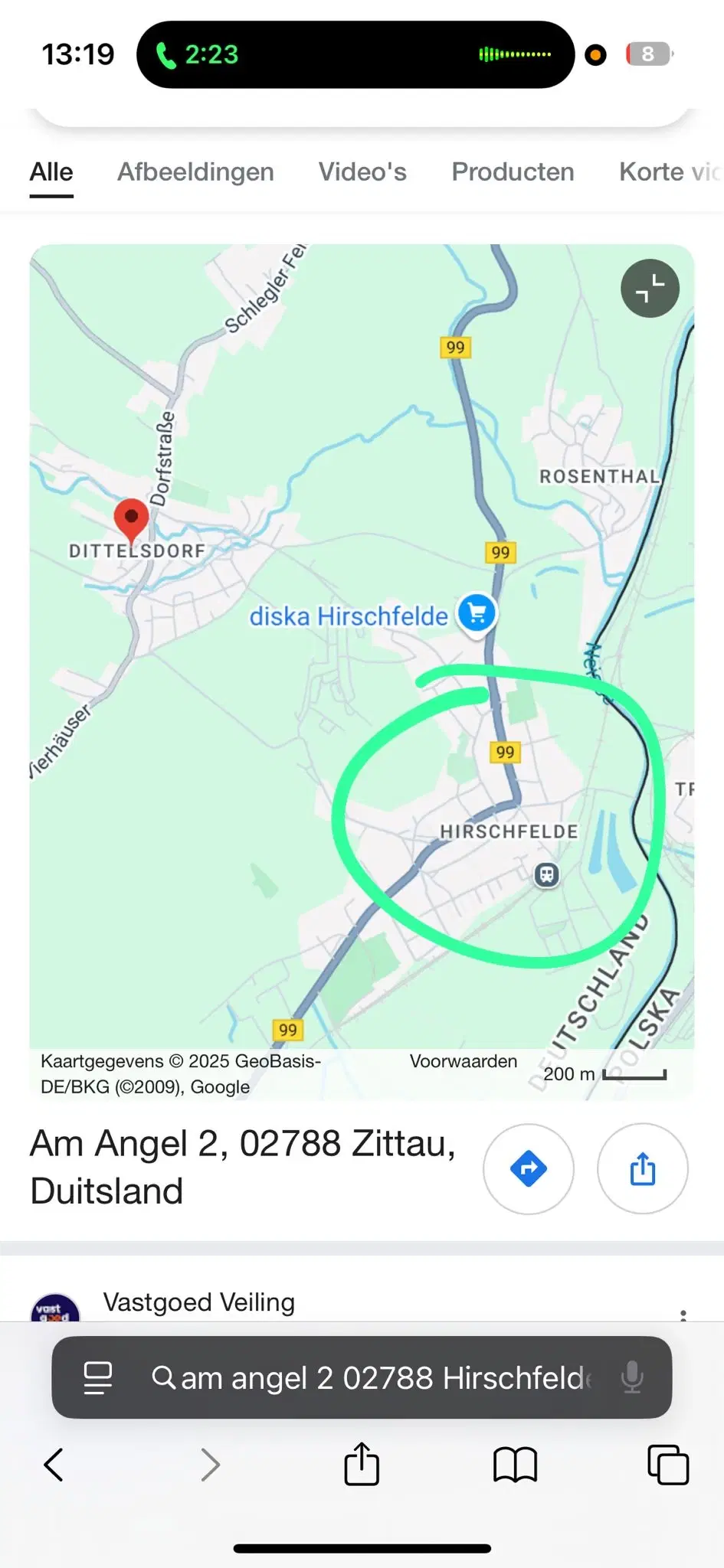This screenshot has height=1568, width=724.
Task: Share this page from the browser toolbar
Action: click(x=362, y=1463)
